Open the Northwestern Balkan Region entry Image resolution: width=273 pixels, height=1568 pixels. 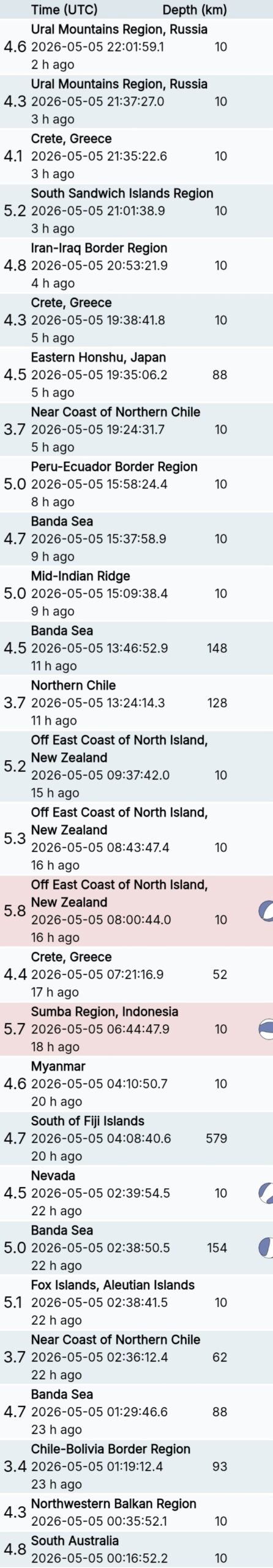[136, 1512]
